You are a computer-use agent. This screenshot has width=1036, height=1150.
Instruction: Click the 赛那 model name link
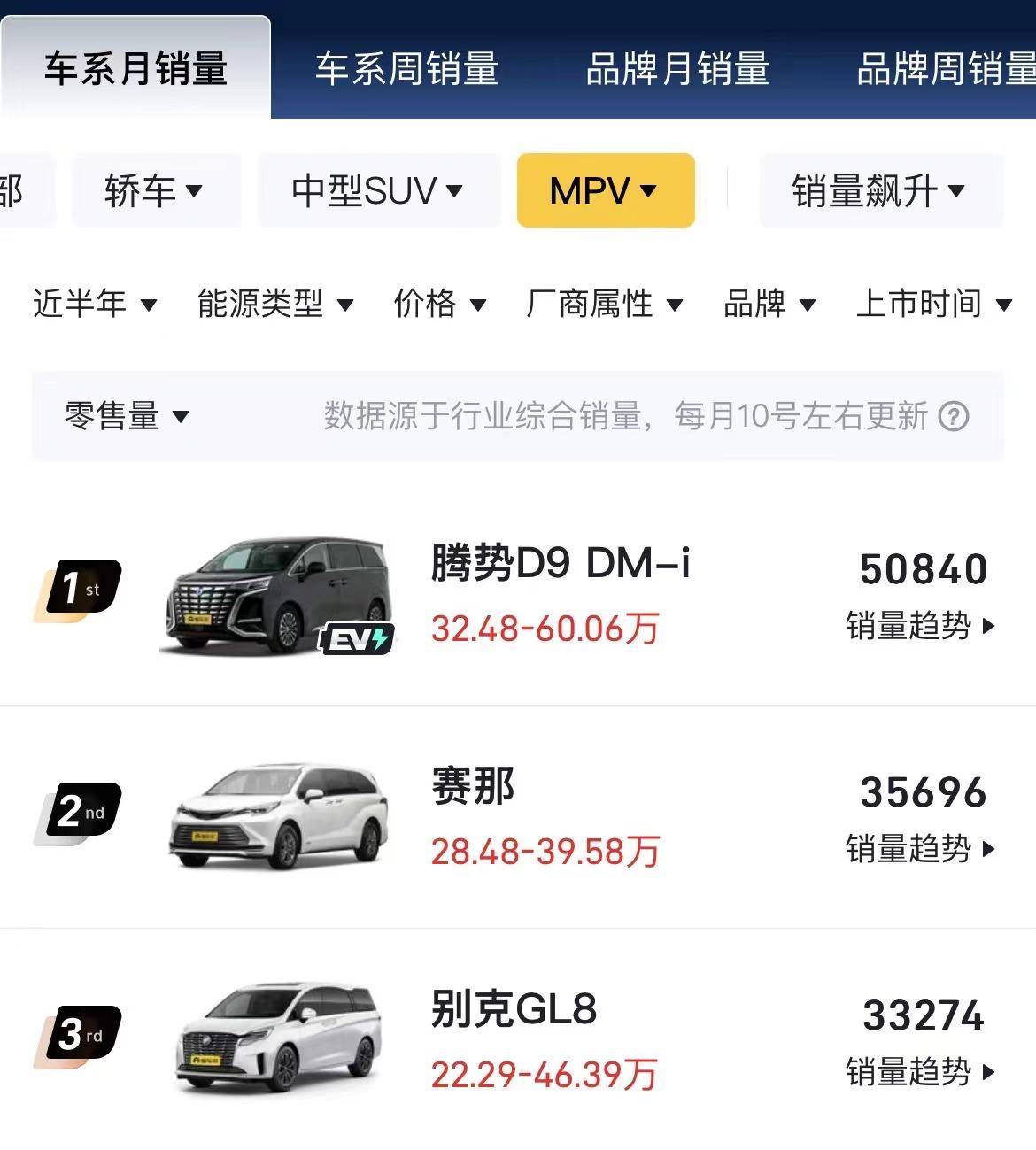pos(470,787)
